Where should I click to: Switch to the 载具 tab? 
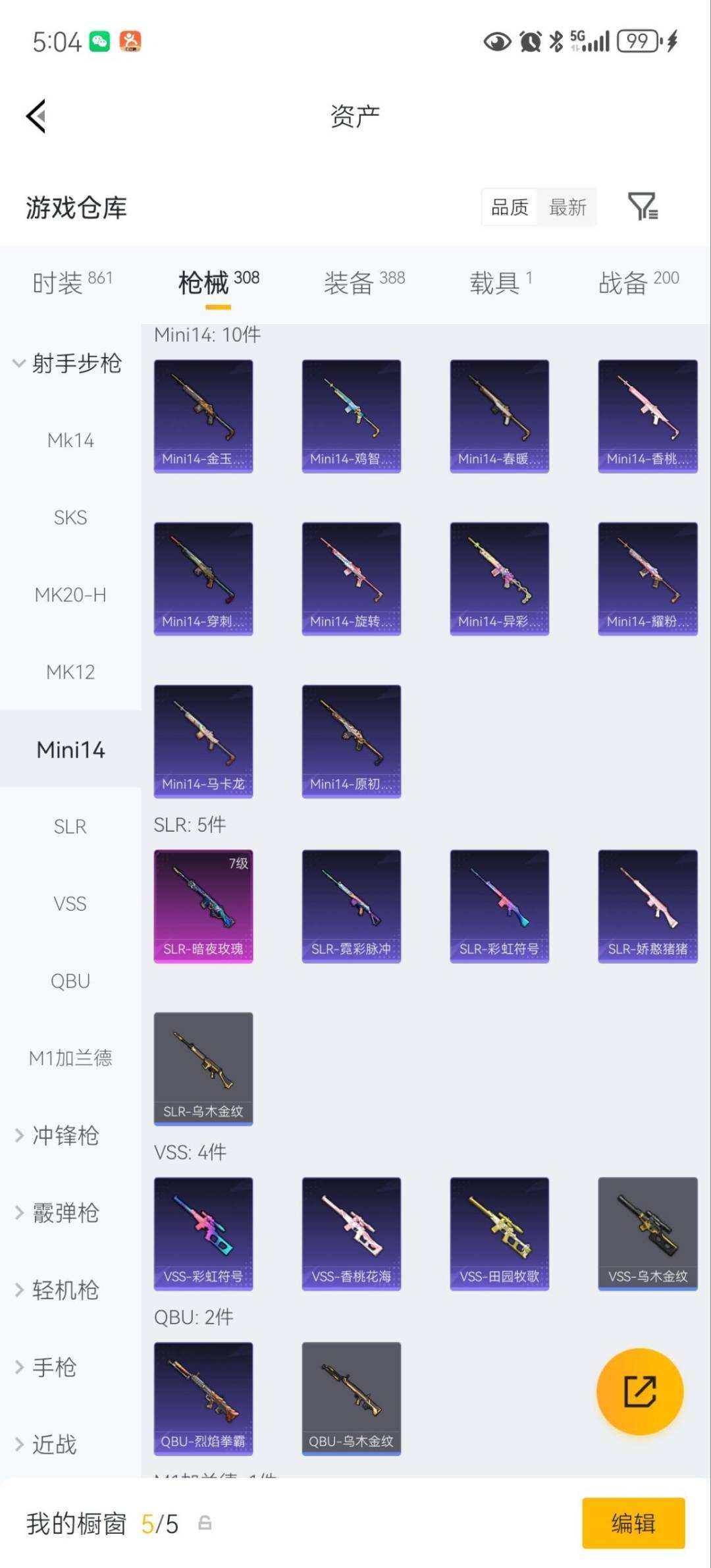click(500, 283)
